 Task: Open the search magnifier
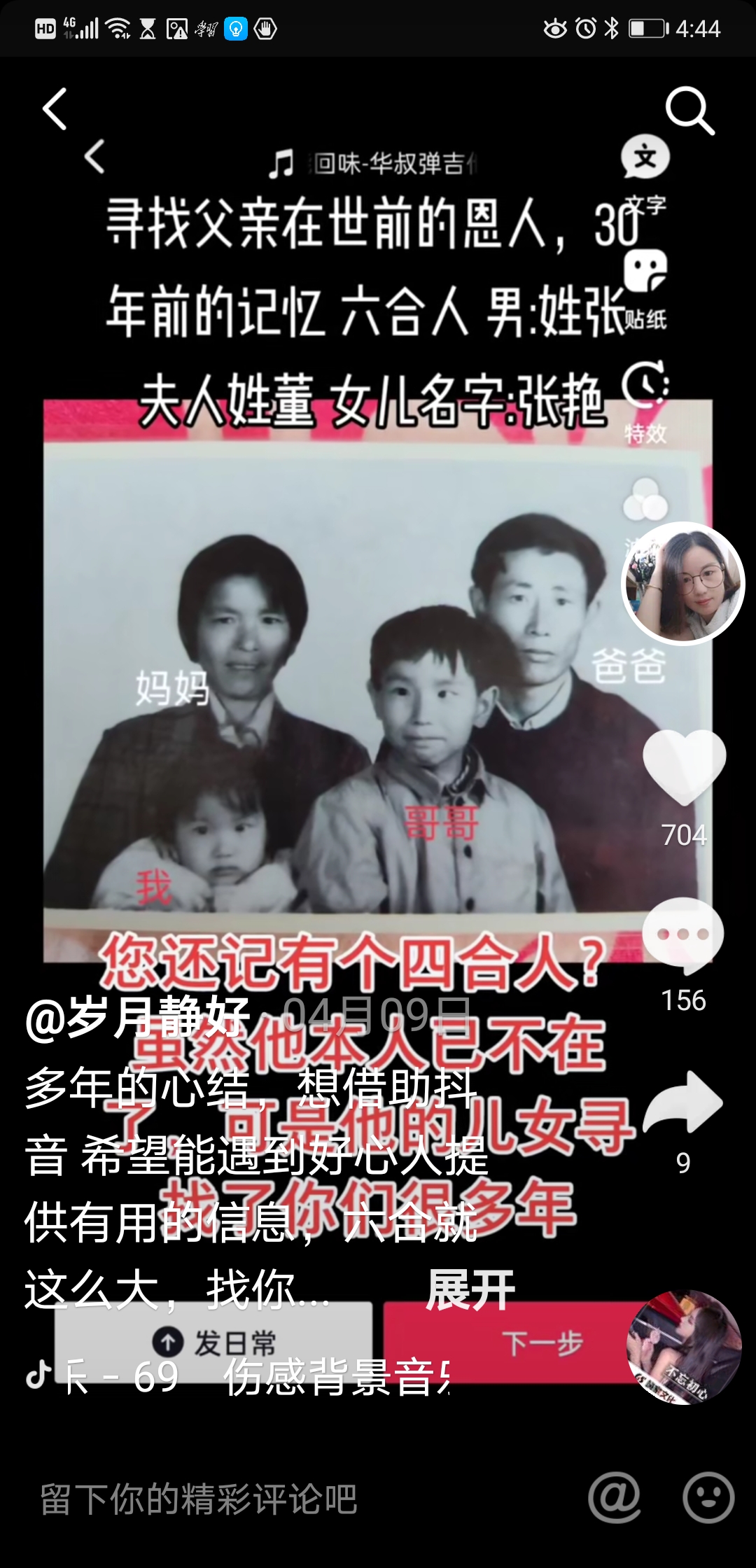click(x=689, y=111)
